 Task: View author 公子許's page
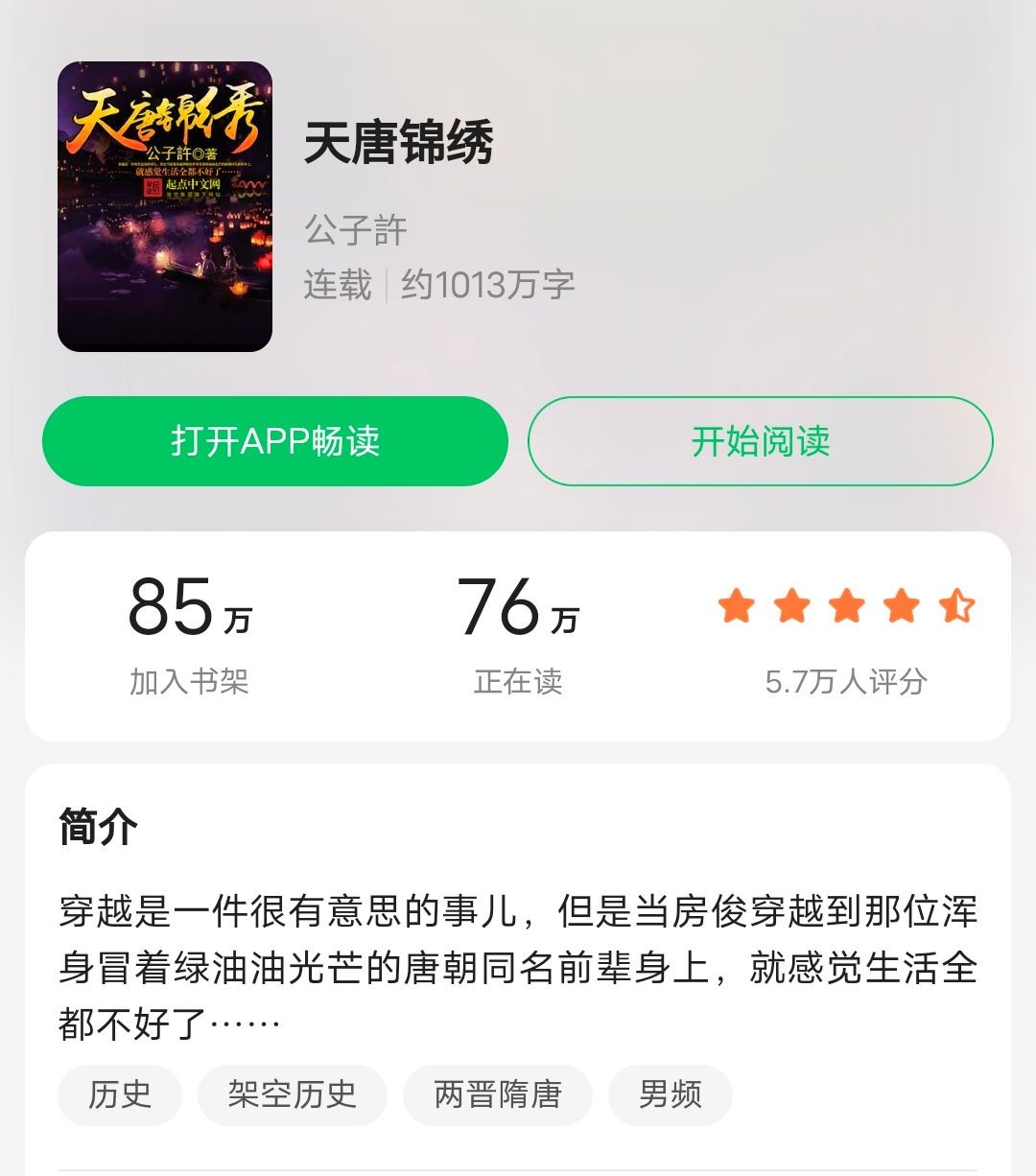[356, 230]
